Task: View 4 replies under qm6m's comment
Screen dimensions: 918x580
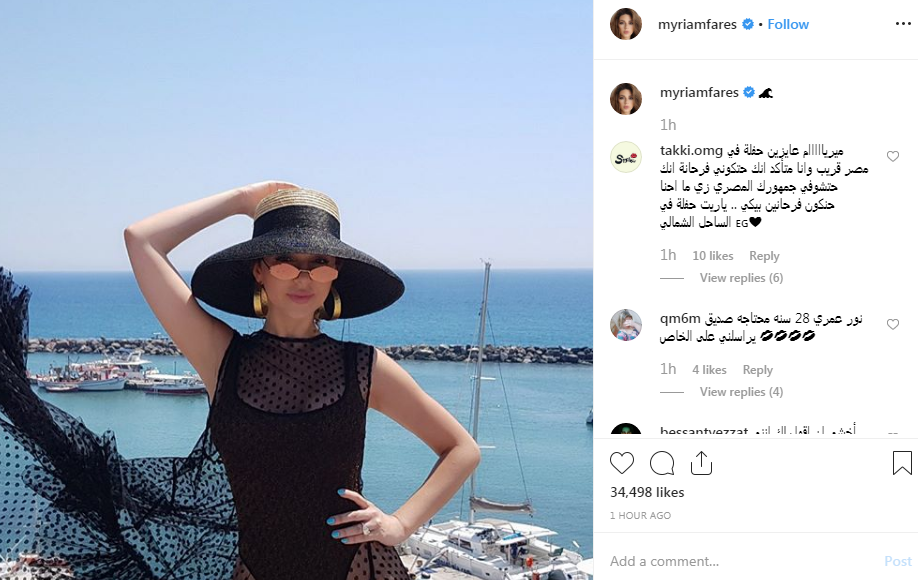Action: (741, 392)
